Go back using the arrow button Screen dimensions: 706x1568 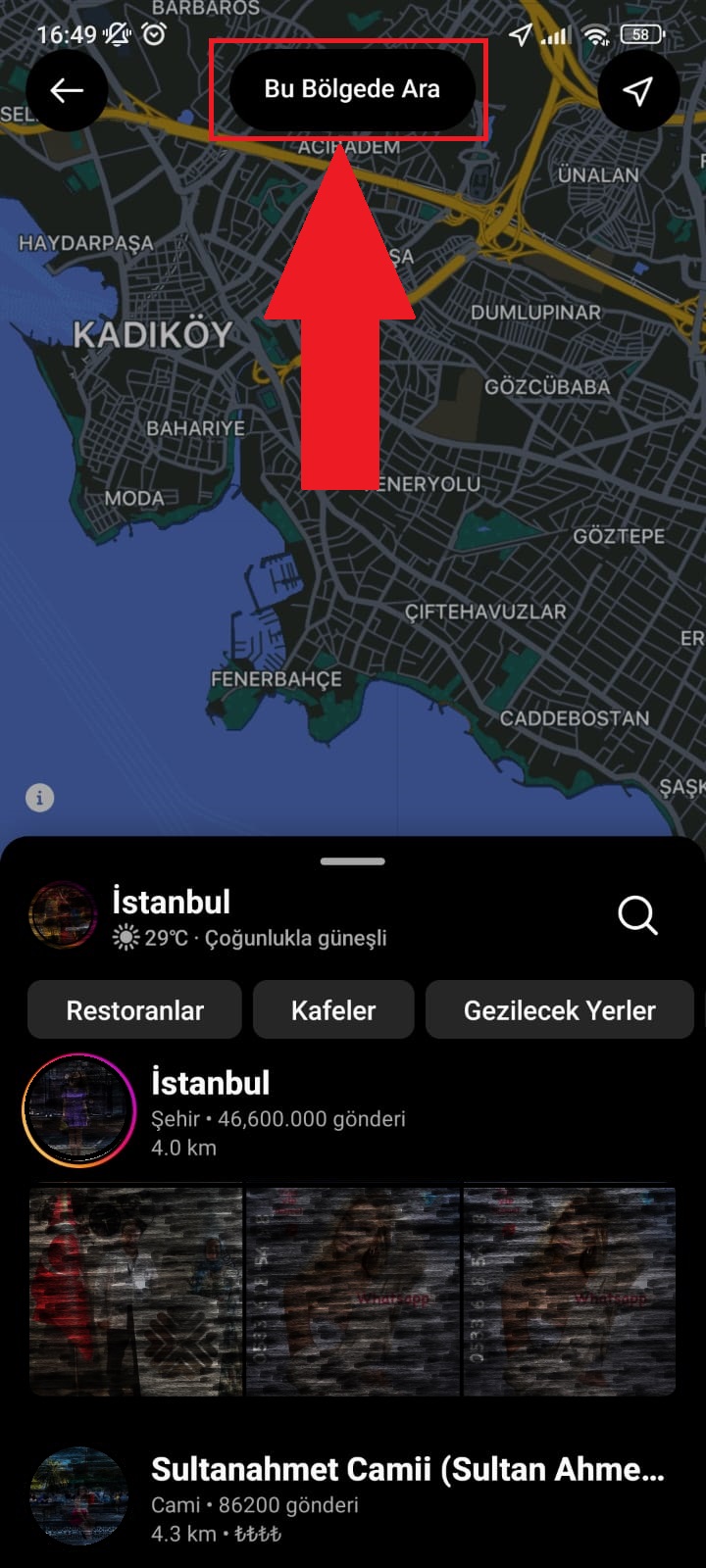click(67, 91)
